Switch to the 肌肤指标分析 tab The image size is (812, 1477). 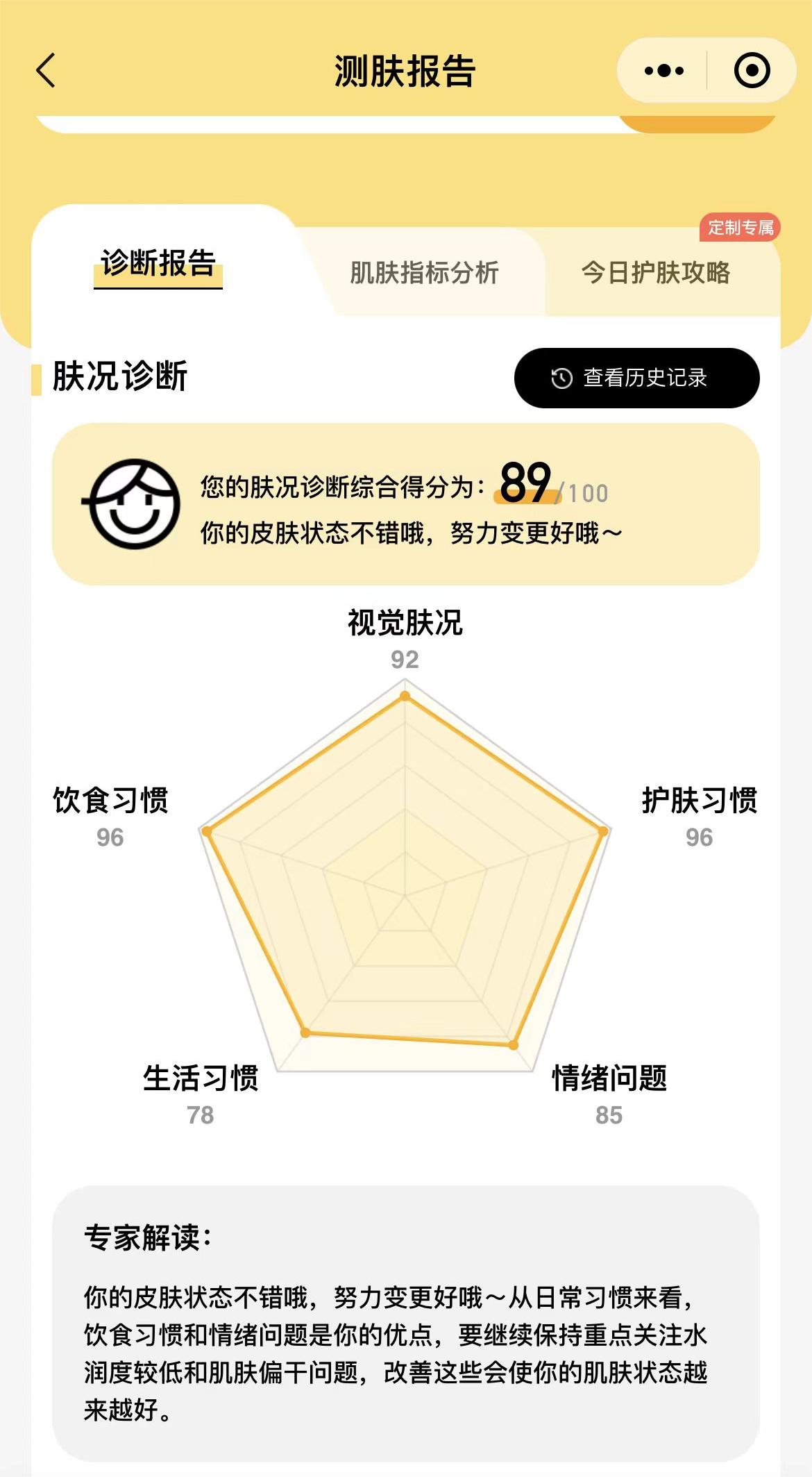pos(424,273)
